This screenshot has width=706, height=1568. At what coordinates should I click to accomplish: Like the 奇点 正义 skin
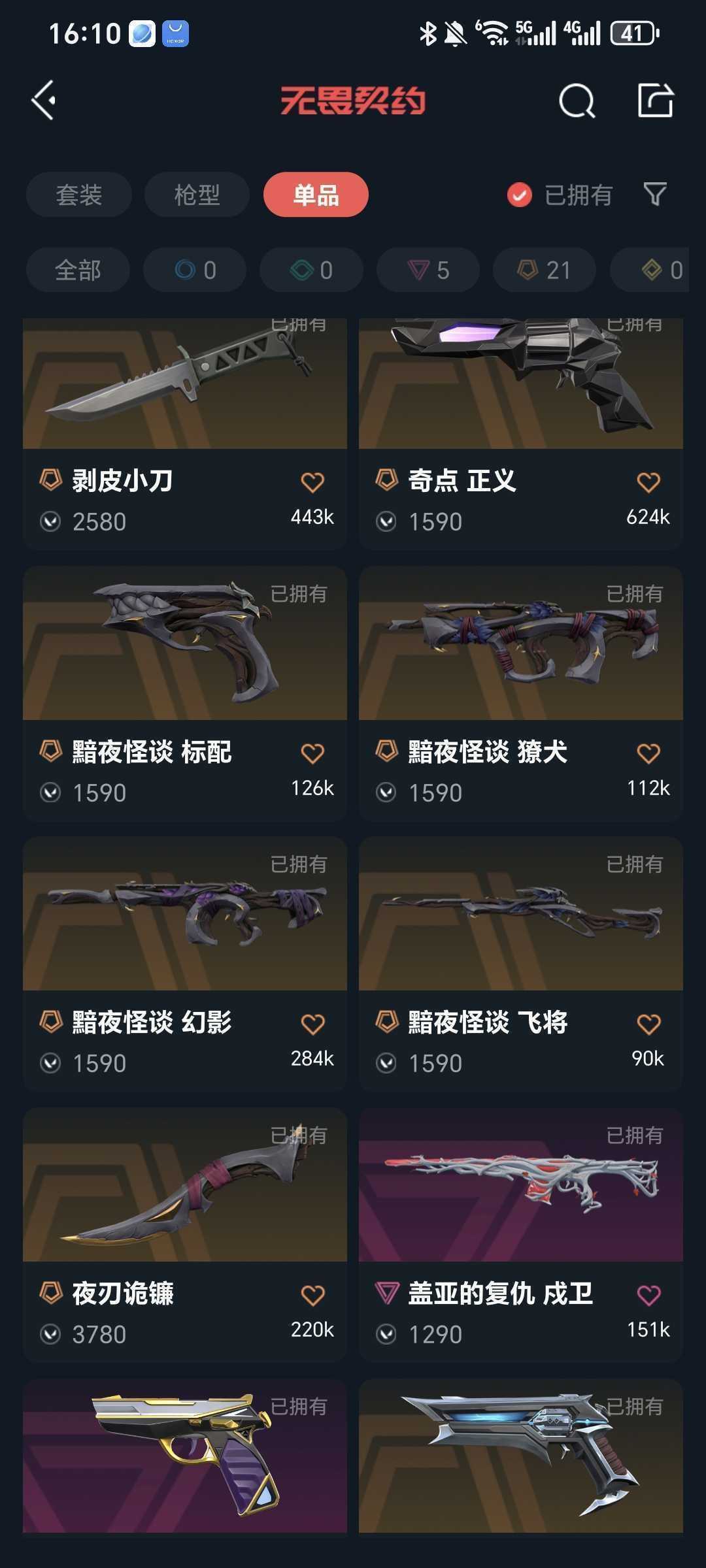pos(648,482)
